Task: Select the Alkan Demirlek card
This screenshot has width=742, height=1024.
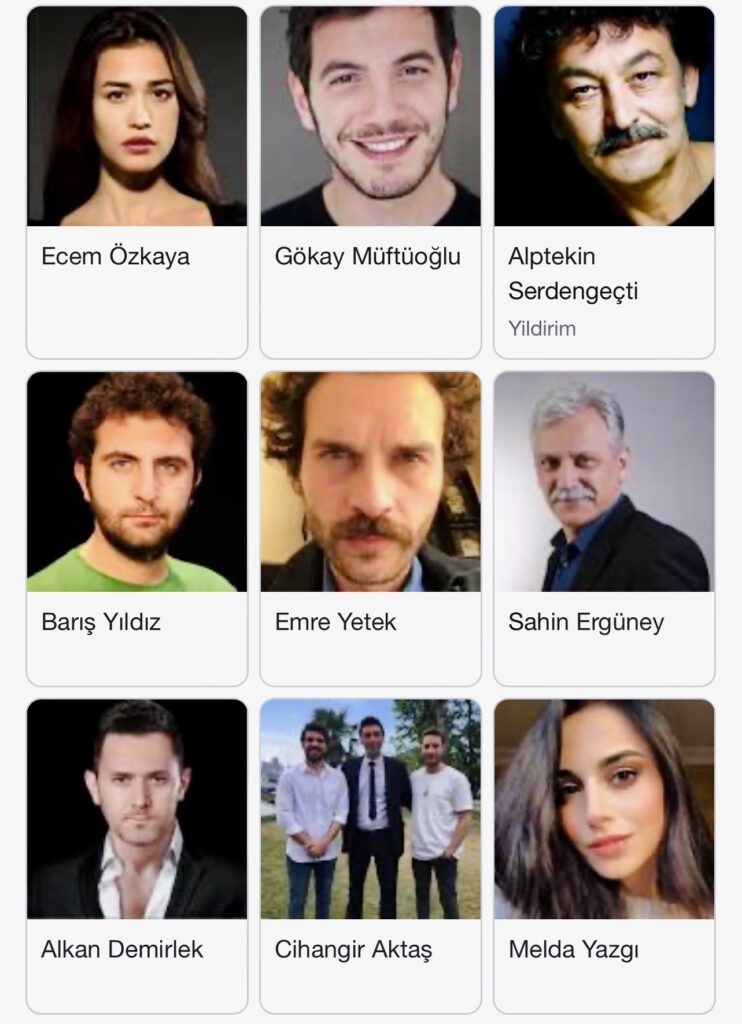Action: (x=137, y=855)
